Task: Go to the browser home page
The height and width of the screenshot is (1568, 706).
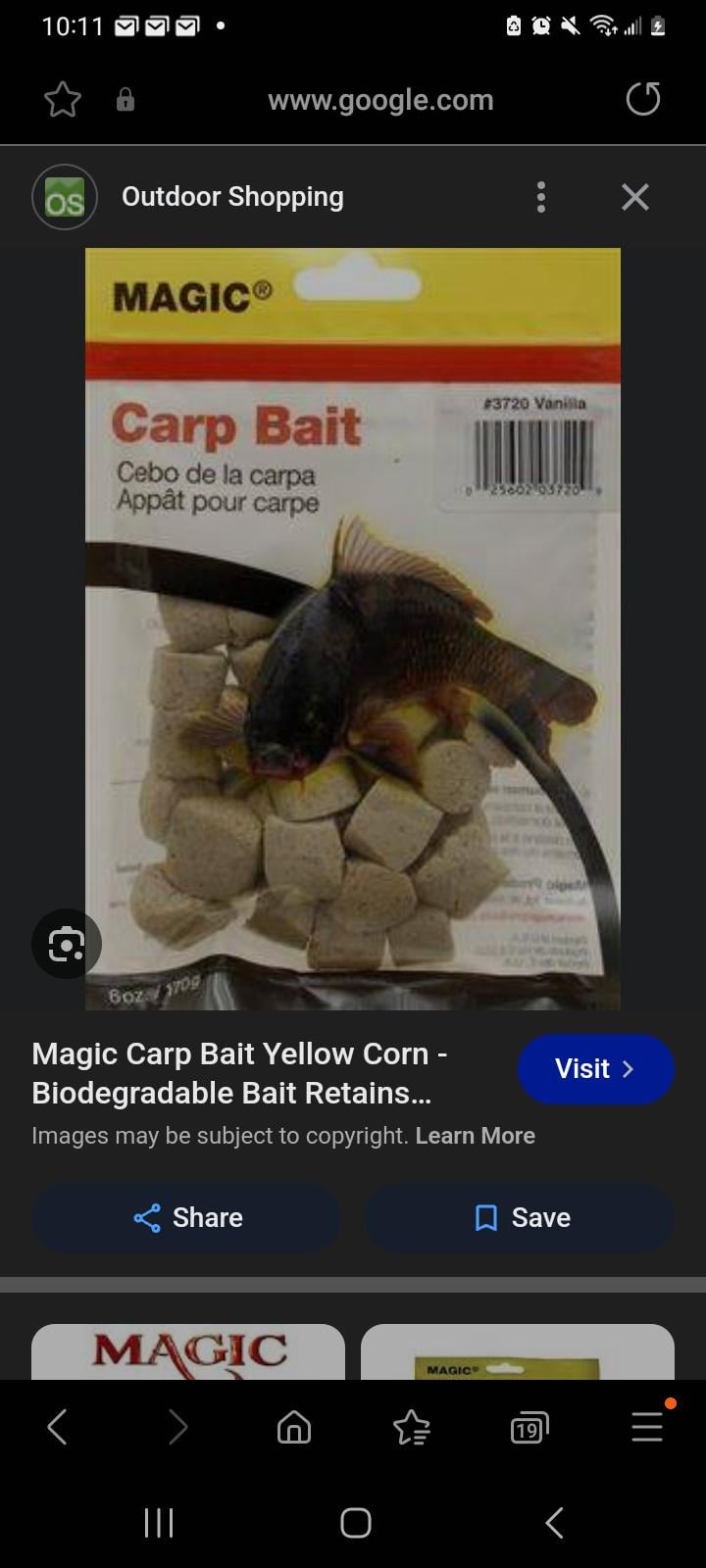Action: [x=294, y=1427]
